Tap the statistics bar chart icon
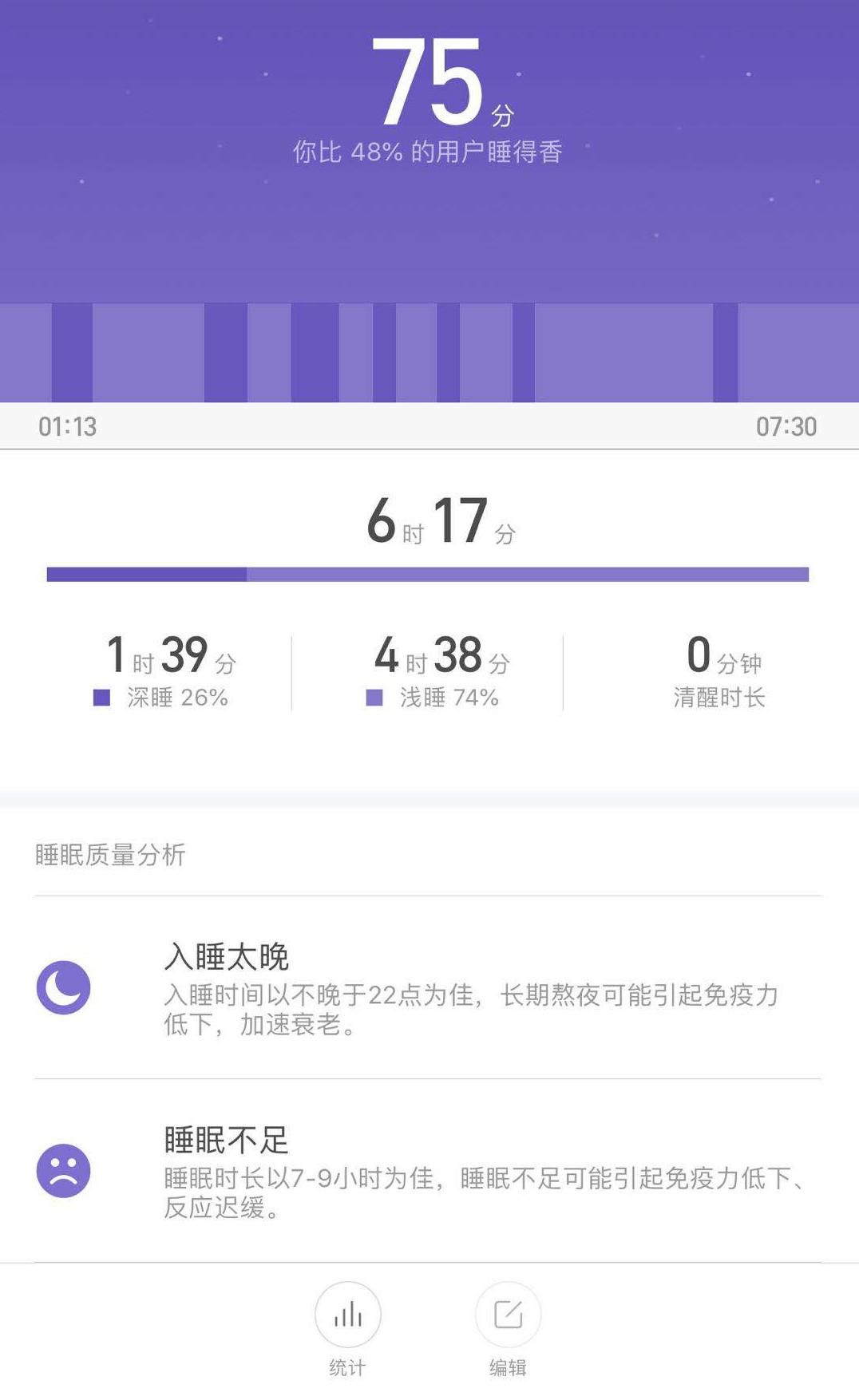Screen dimensions: 859x1400 point(348,1313)
